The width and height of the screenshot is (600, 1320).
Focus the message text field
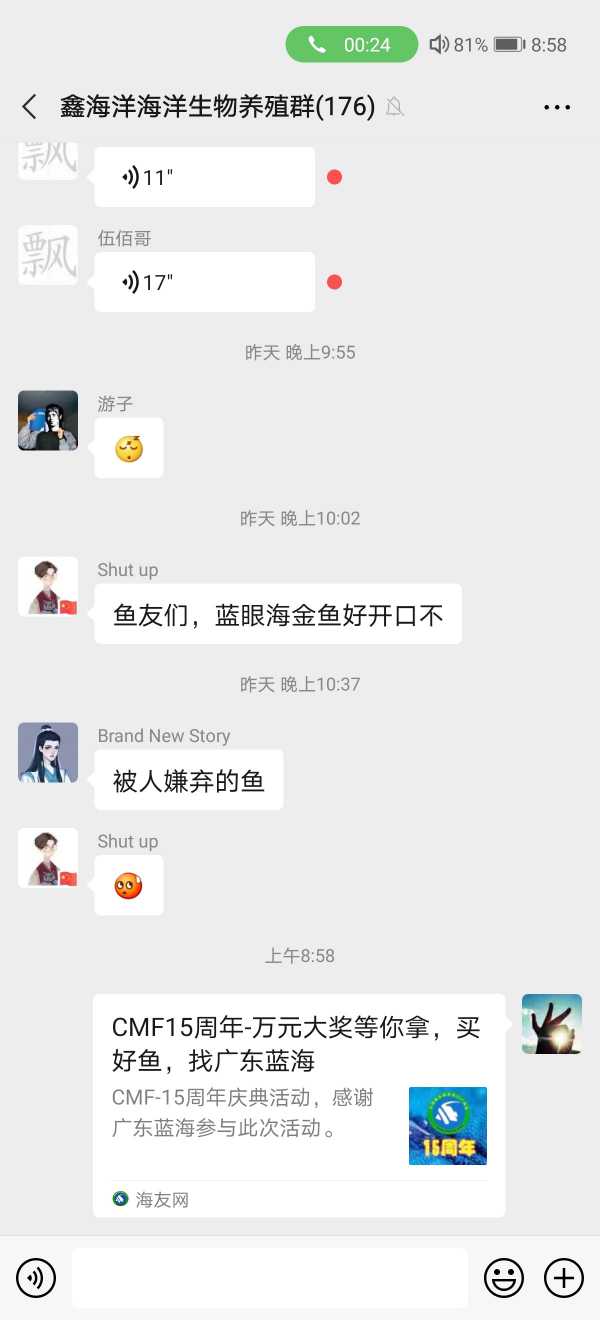270,1278
